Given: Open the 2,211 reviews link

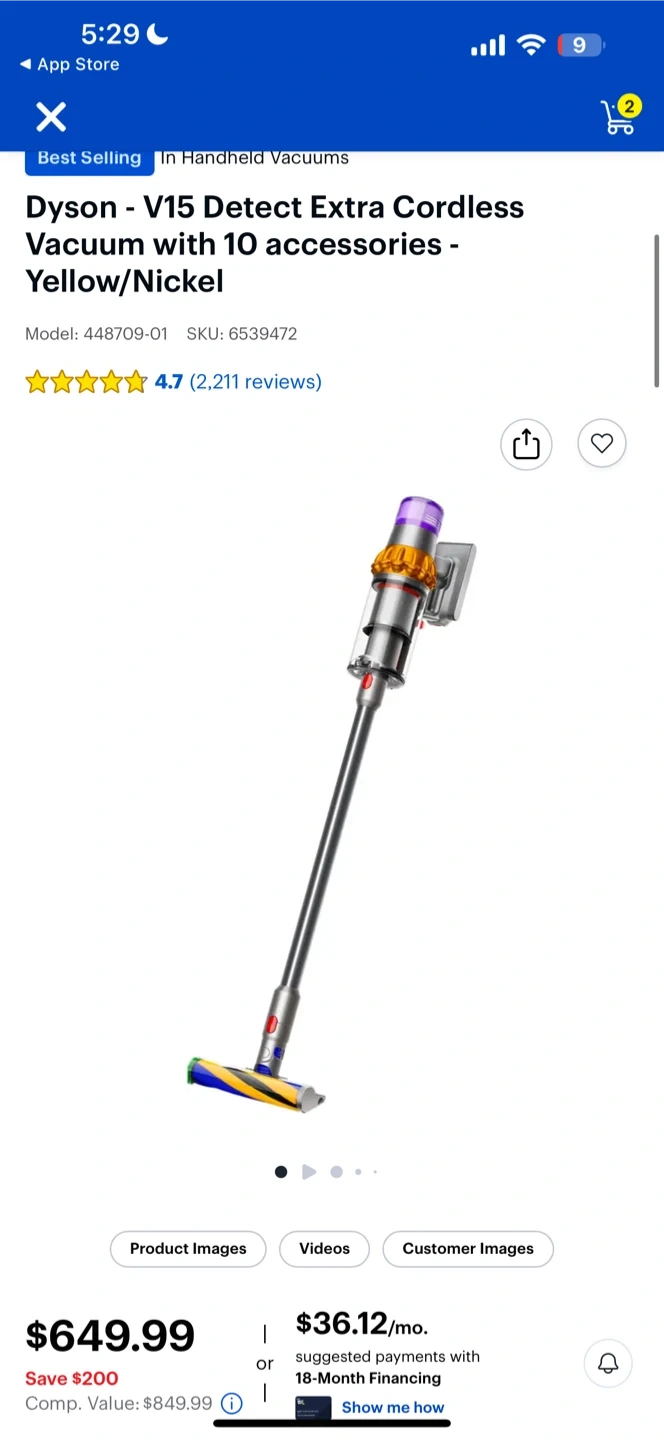Looking at the screenshot, I should (255, 382).
